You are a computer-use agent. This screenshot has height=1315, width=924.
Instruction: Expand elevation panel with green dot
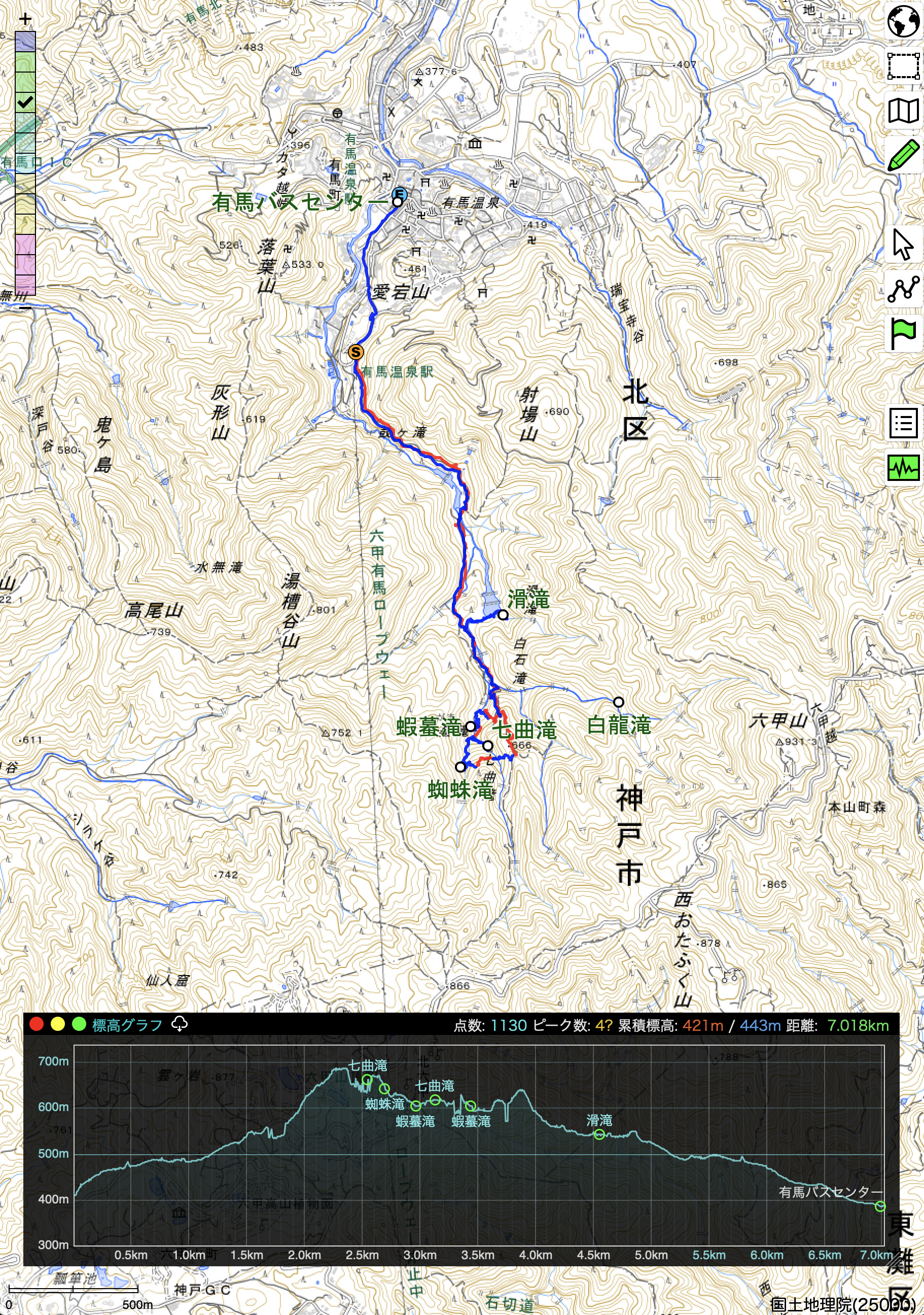point(79,1024)
